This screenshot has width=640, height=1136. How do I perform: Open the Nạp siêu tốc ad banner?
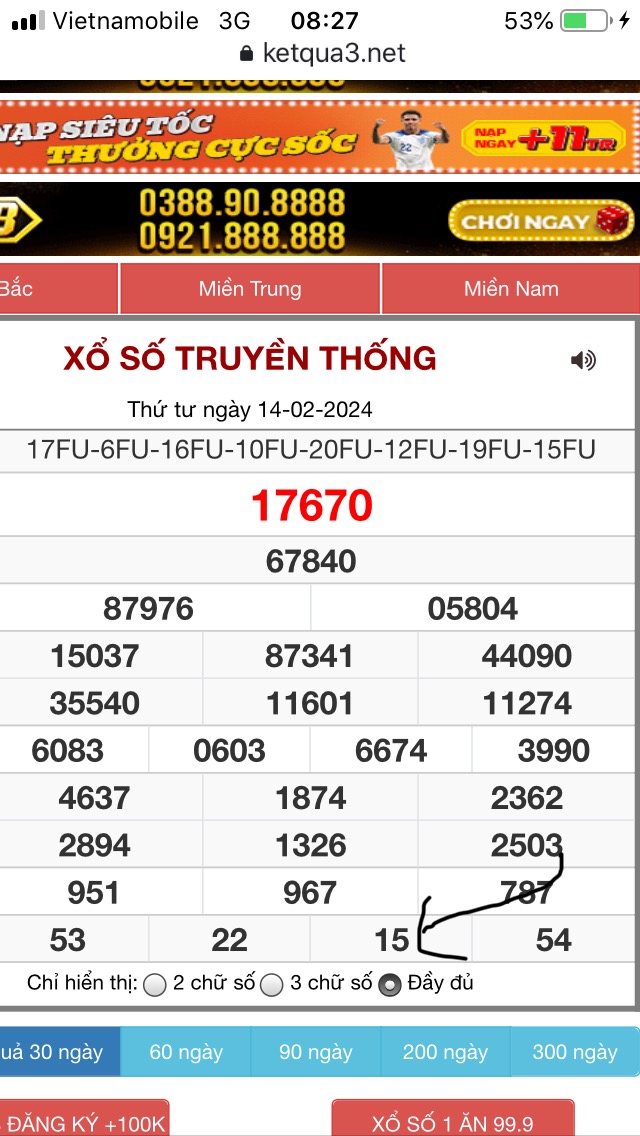click(320, 136)
